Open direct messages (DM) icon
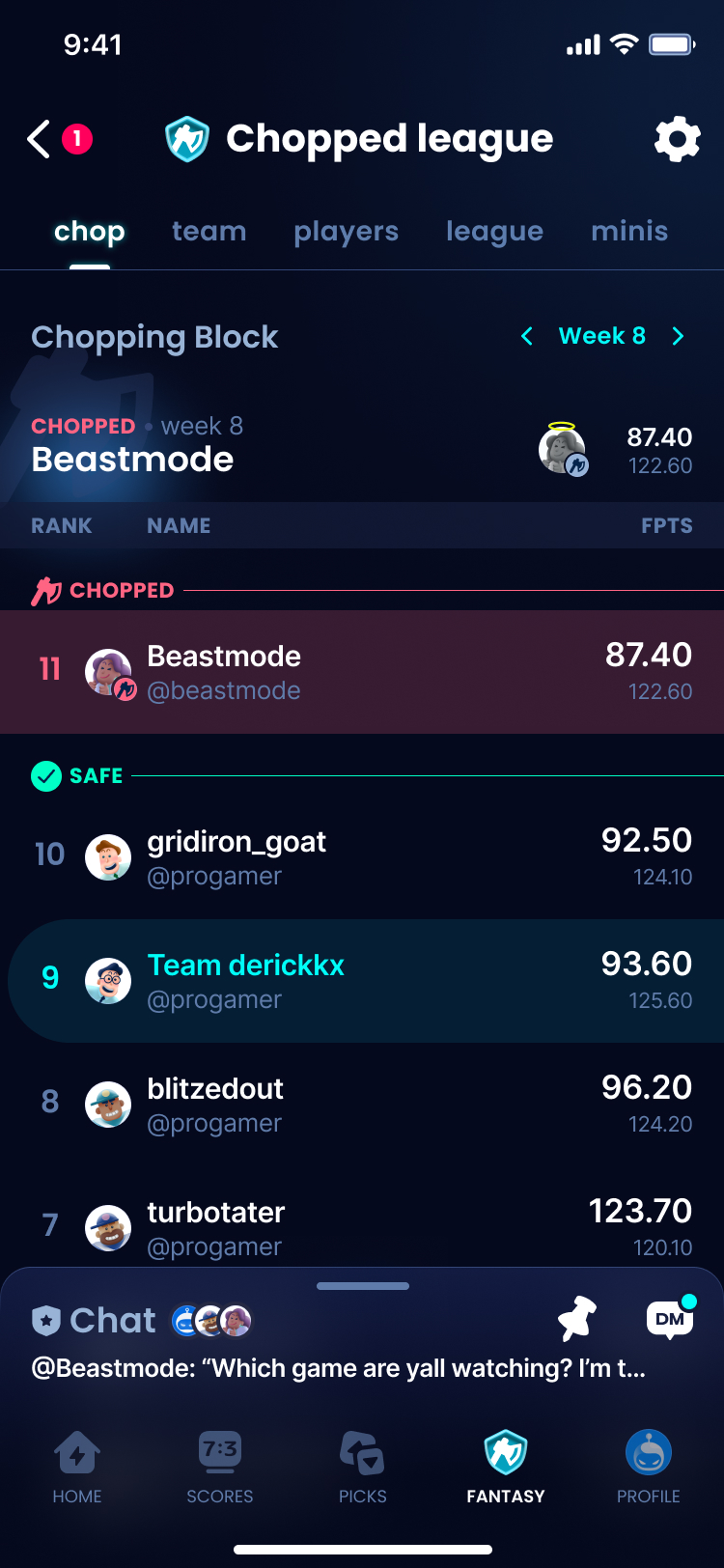This screenshot has width=724, height=1568. [669, 1319]
